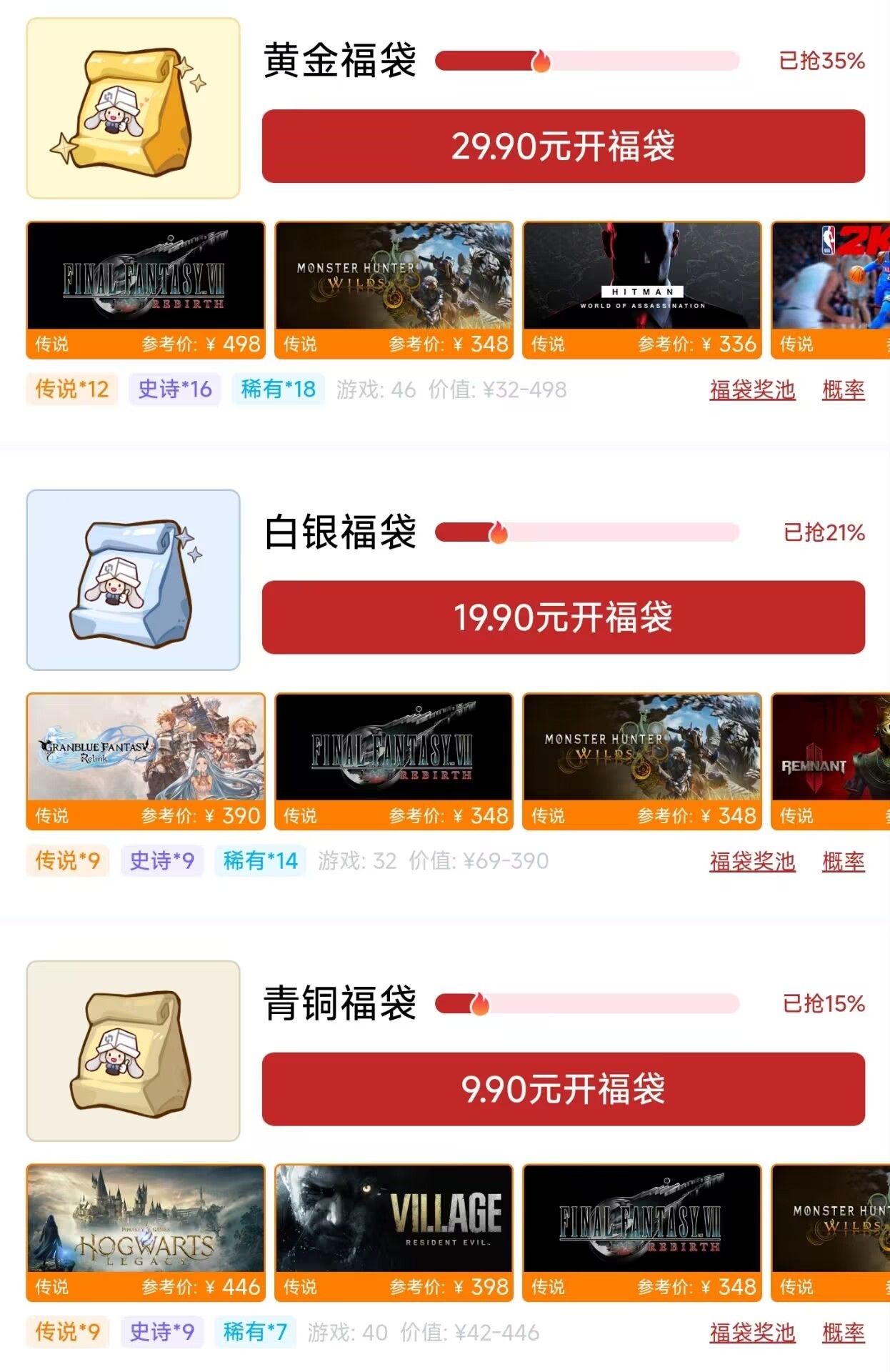View 福袋奖池 for 黄金福袋
The image size is (890, 1372).
pos(751,390)
